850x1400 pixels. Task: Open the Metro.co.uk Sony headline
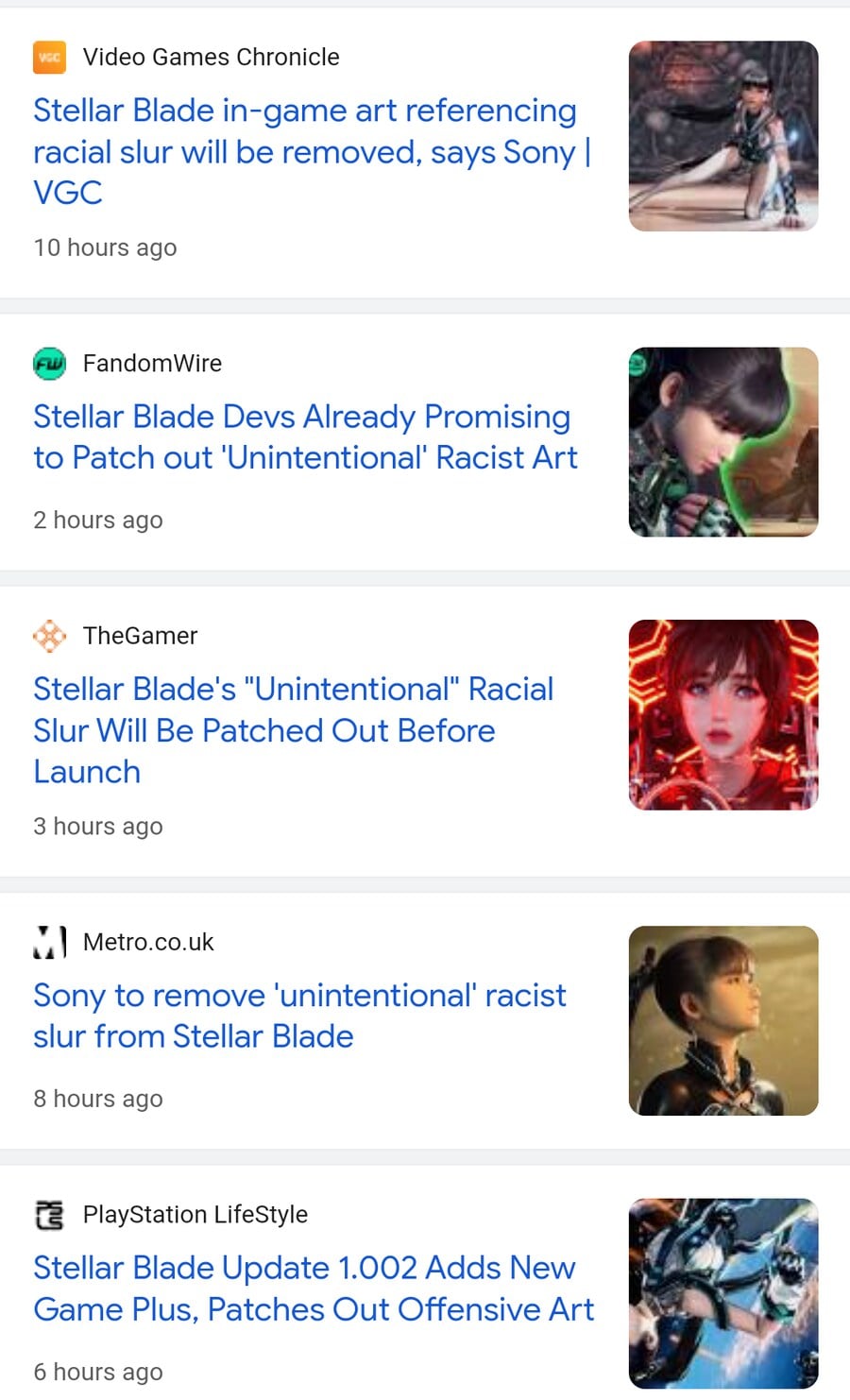pyautogui.click(x=299, y=1016)
